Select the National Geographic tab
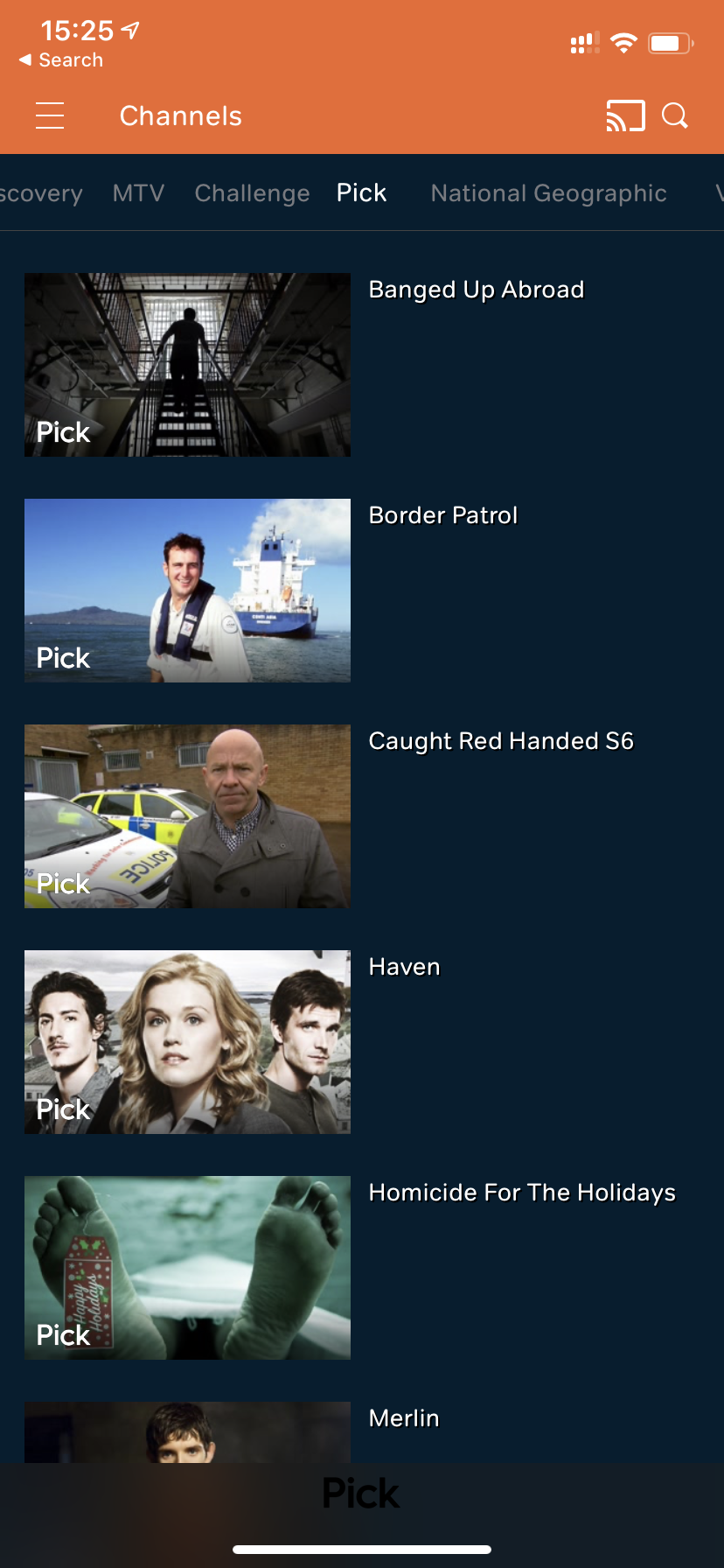This screenshot has height=1568, width=724. tap(548, 193)
